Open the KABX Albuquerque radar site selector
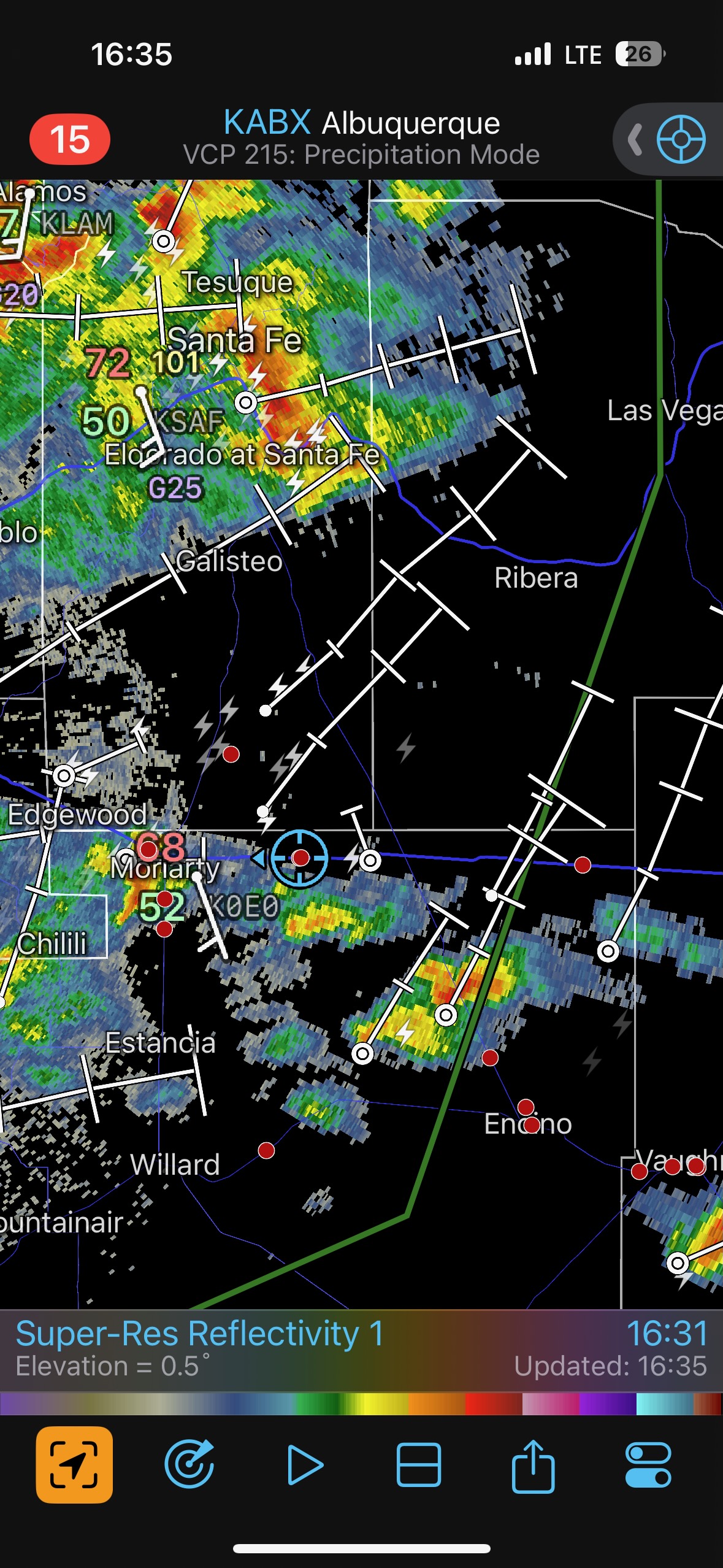Viewport: 723px width, 1568px height. tap(362, 137)
